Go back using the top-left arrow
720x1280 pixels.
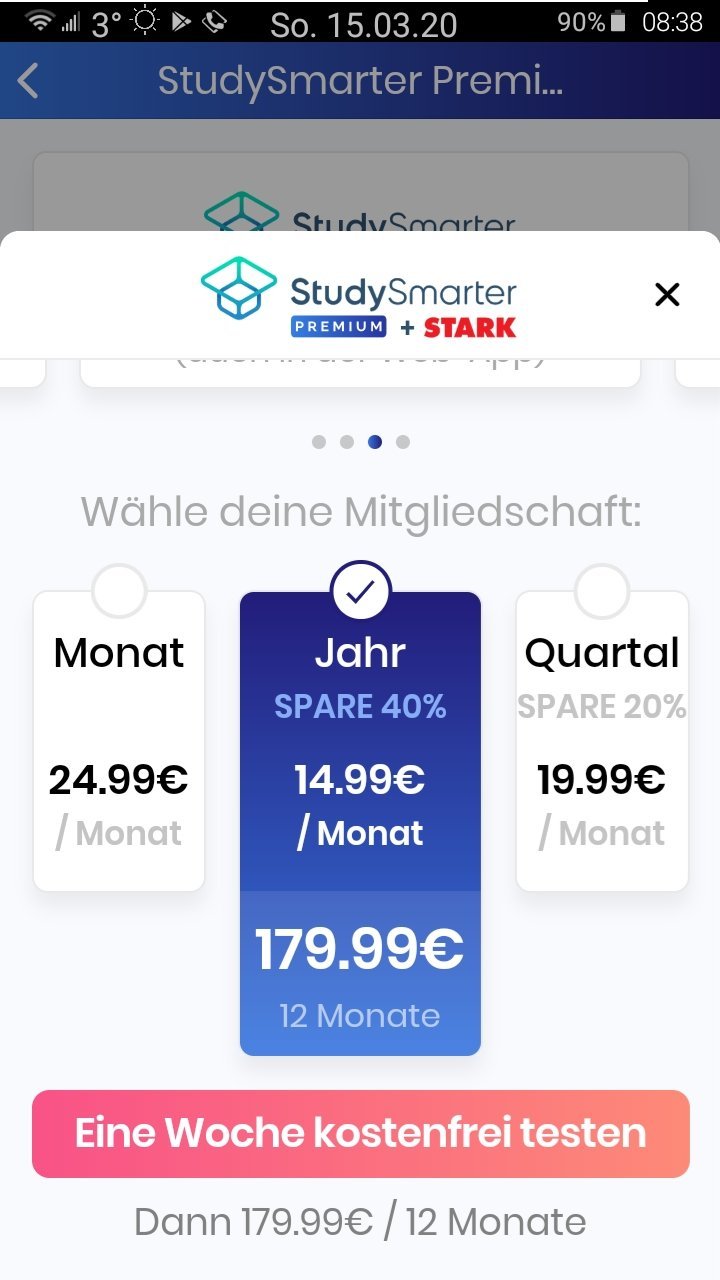[x=29, y=81]
